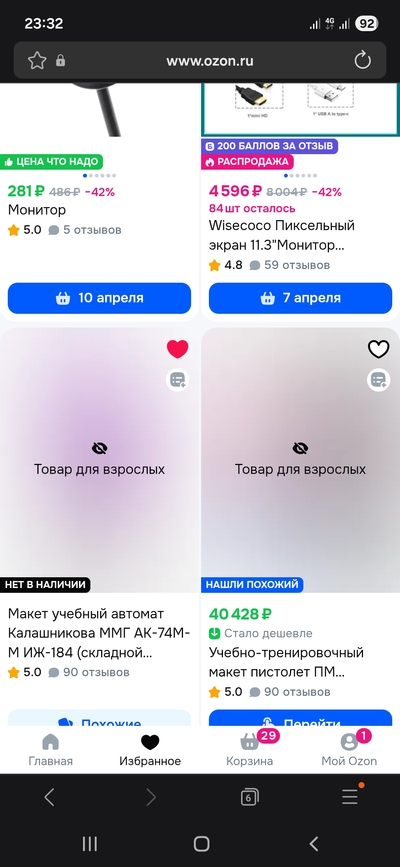Go to the Главная tab
400x867 pixels.
coord(50,750)
